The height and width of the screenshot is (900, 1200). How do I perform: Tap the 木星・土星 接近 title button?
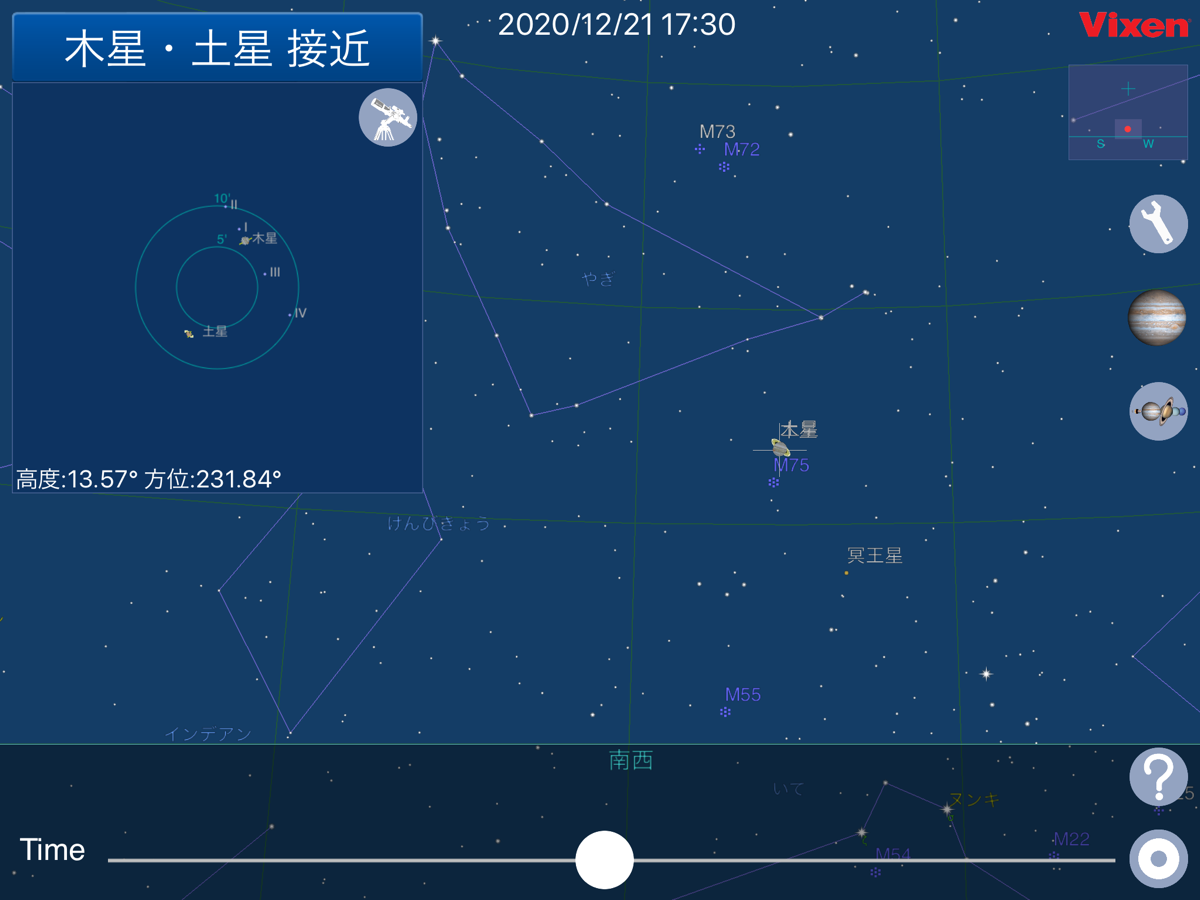pos(217,47)
